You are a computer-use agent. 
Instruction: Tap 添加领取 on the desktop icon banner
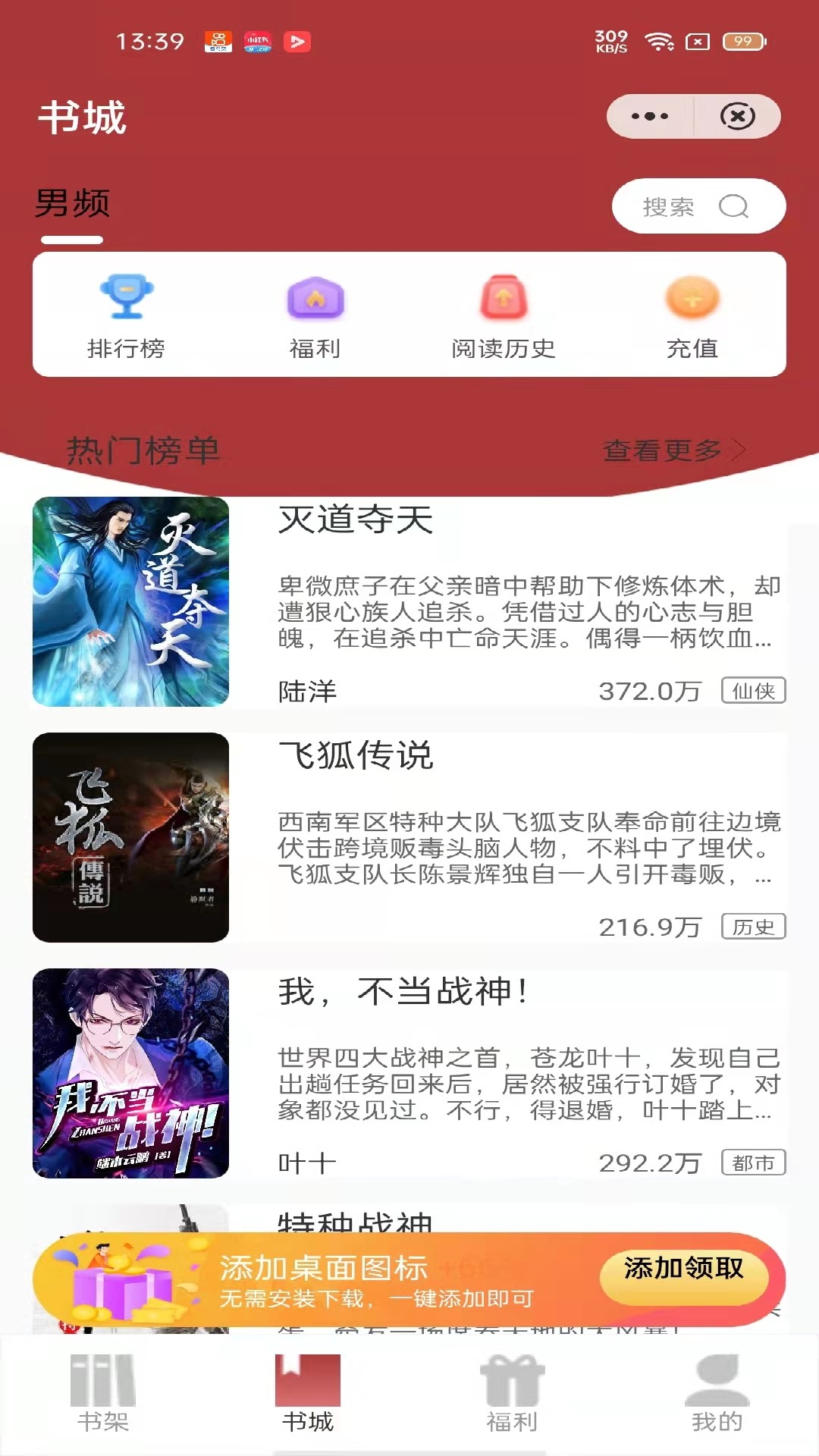tap(683, 1269)
